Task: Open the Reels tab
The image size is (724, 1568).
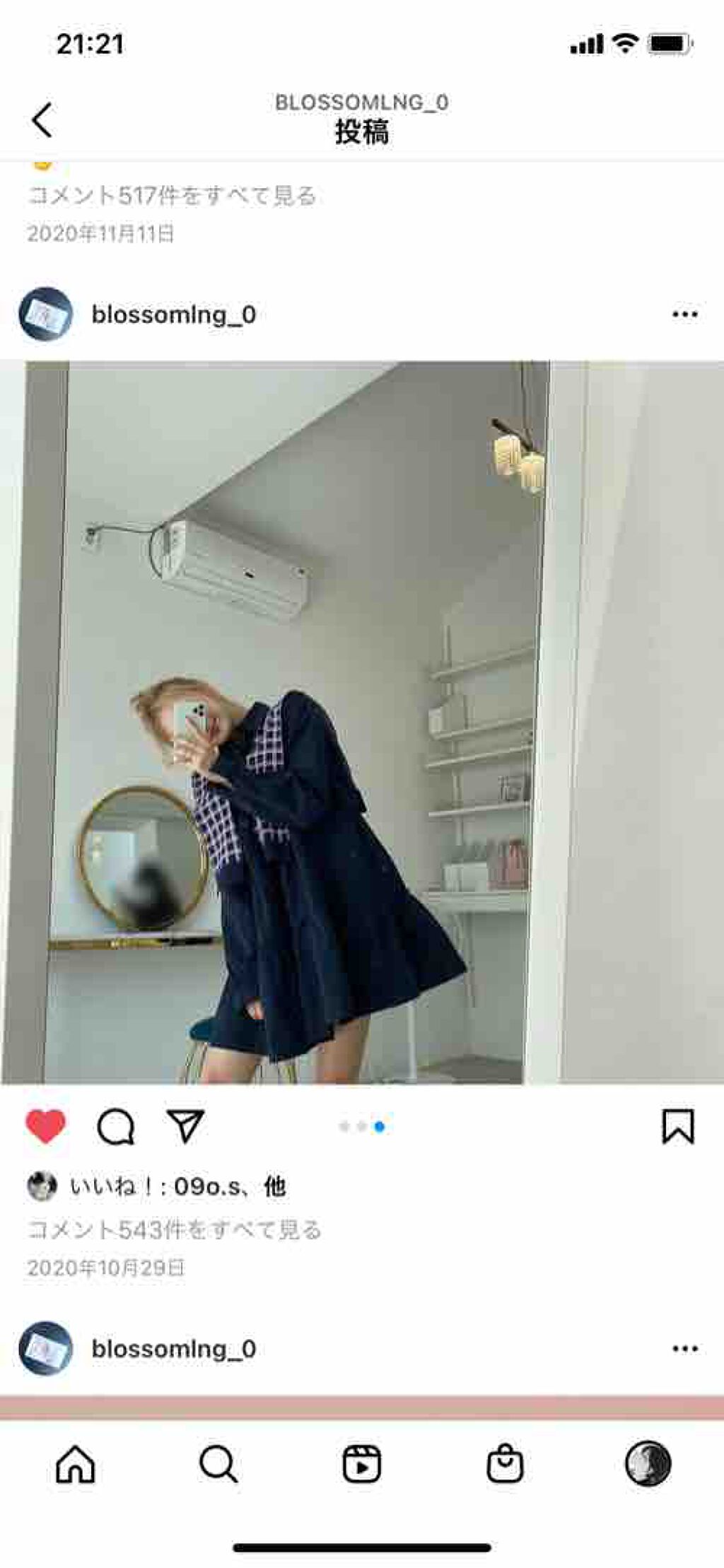Action: pos(362,1463)
